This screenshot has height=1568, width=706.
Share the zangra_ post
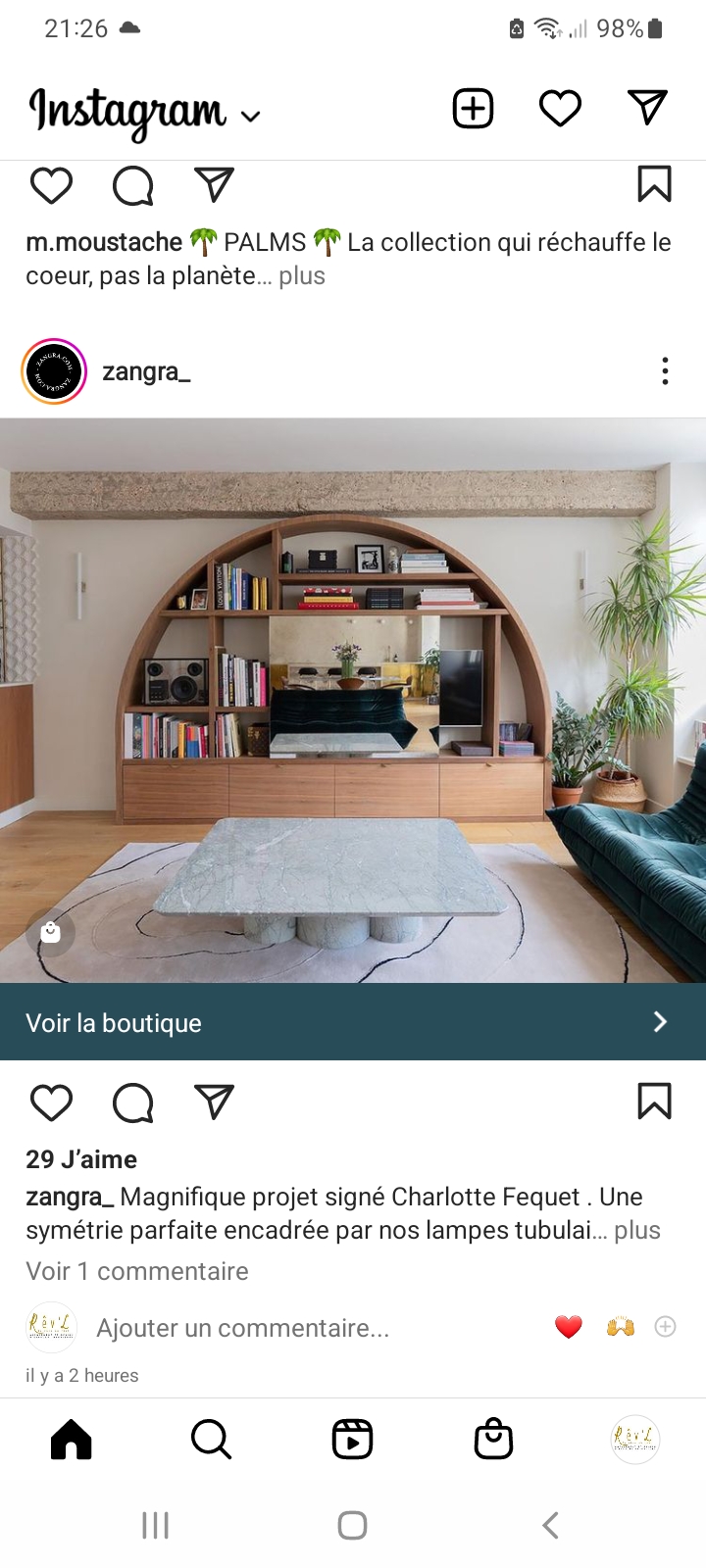coord(214,1102)
